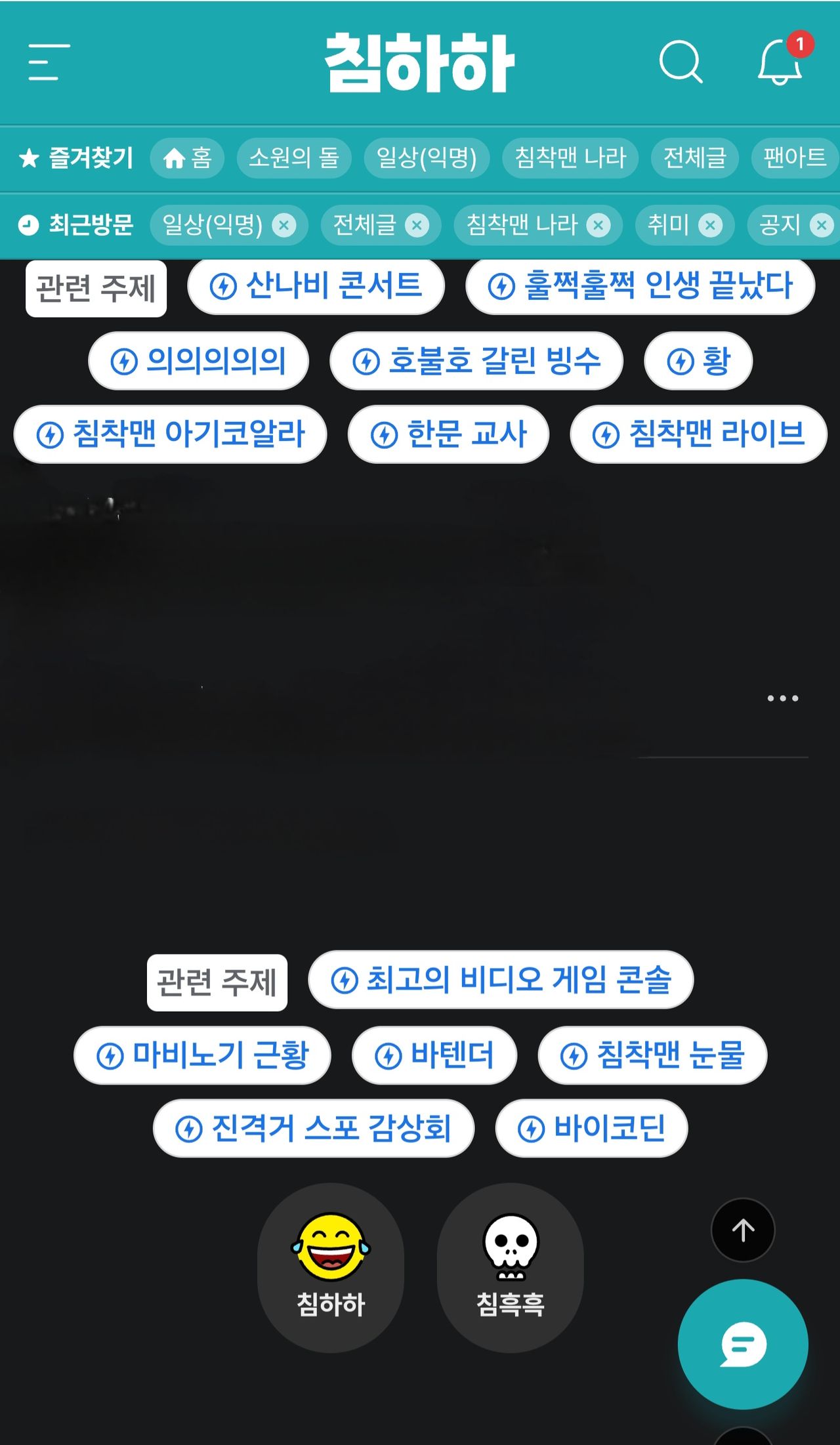Viewport: 840px width, 1445px height.
Task: Open the 진격거 스포 감상회 topic
Action: [313, 1129]
